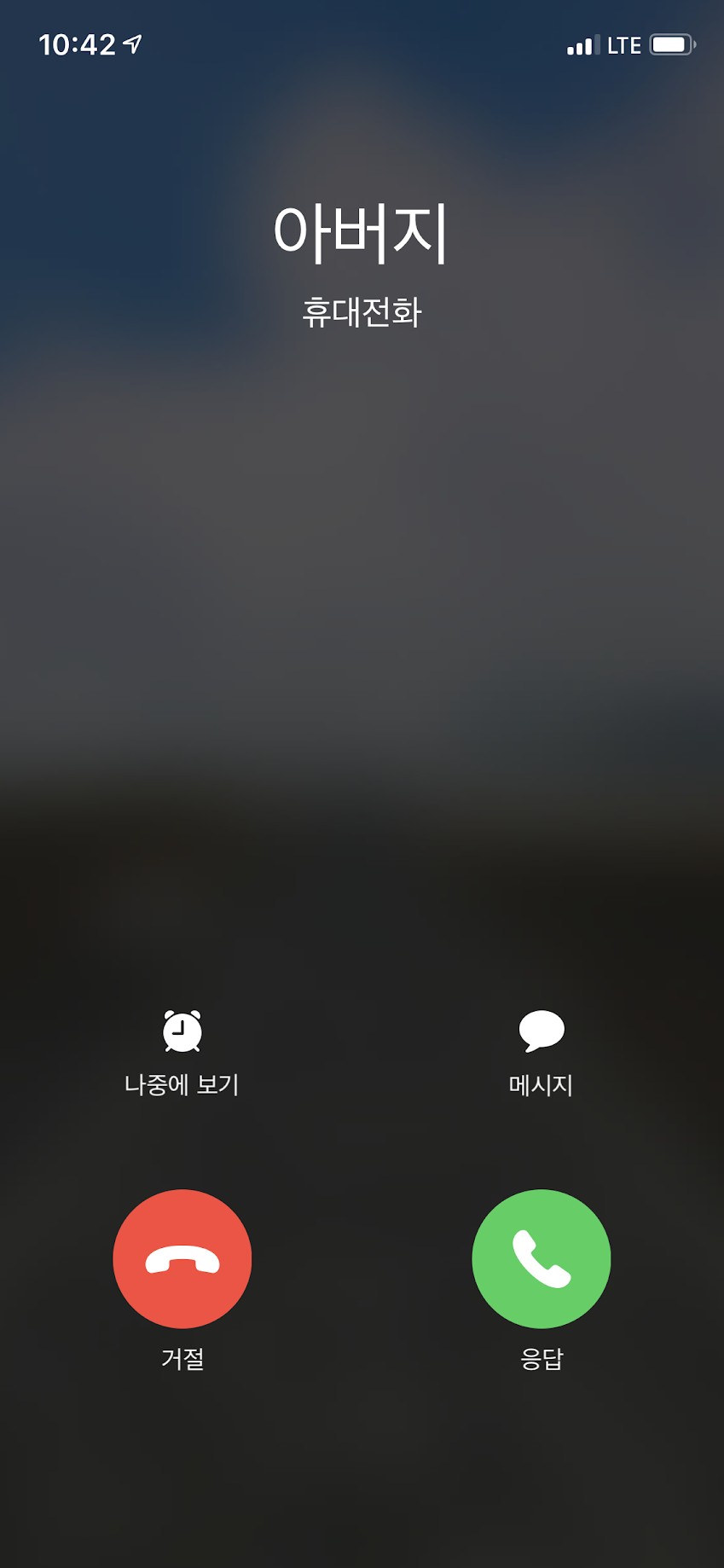724x1568 pixels.
Task: Tap the LTE network indicator
Action: [x=626, y=44]
